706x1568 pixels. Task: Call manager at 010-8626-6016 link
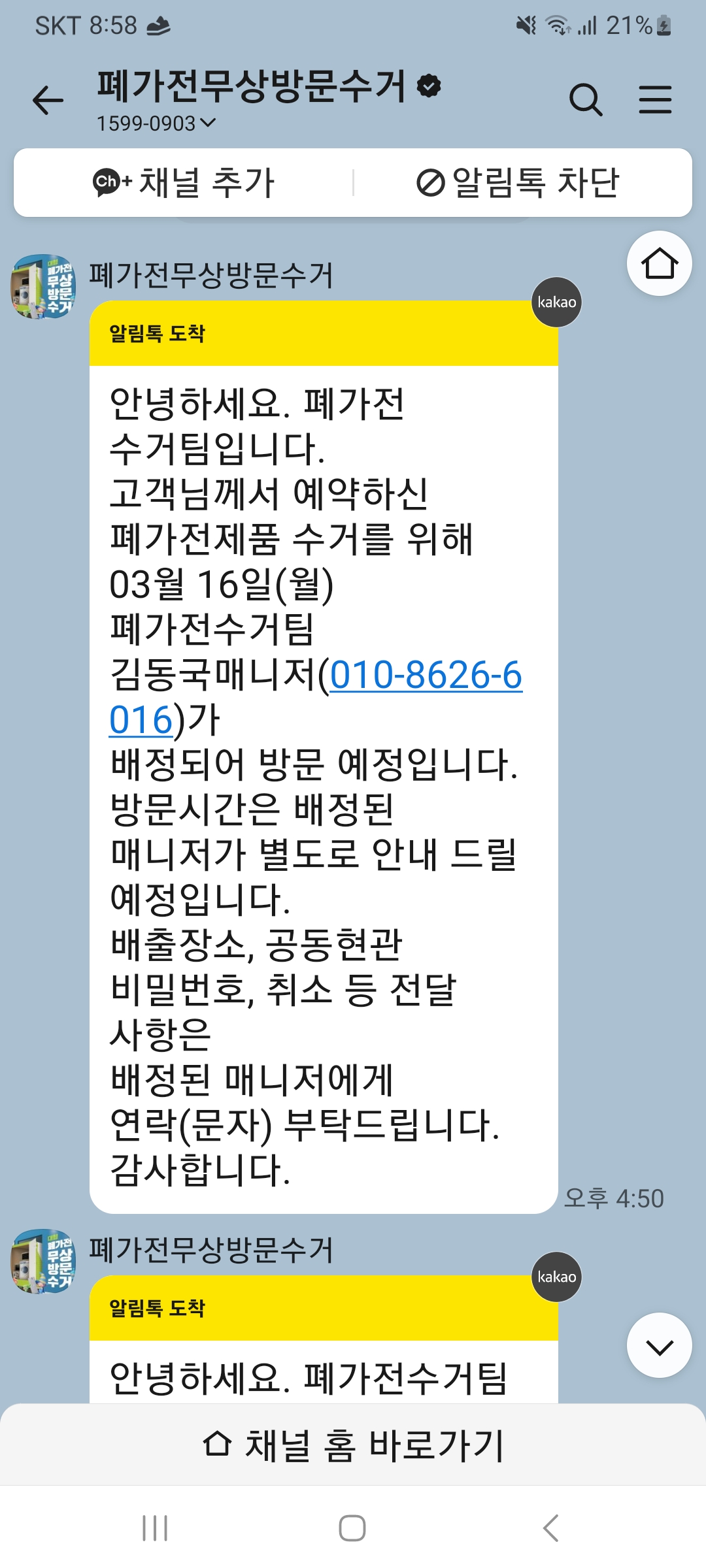[425, 675]
